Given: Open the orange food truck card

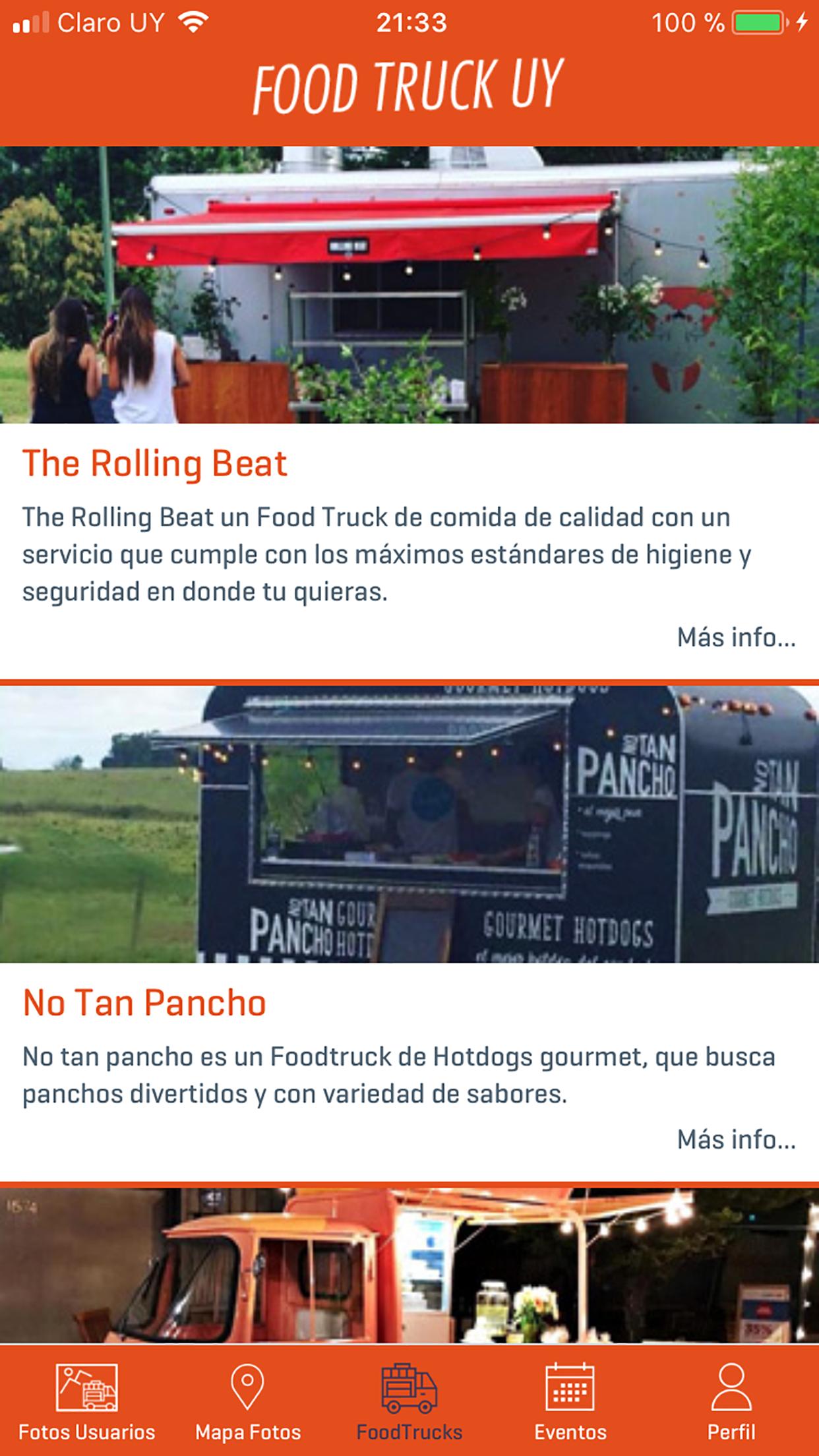Looking at the screenshot, I should pyautogui.click(x=409, y=1266).
